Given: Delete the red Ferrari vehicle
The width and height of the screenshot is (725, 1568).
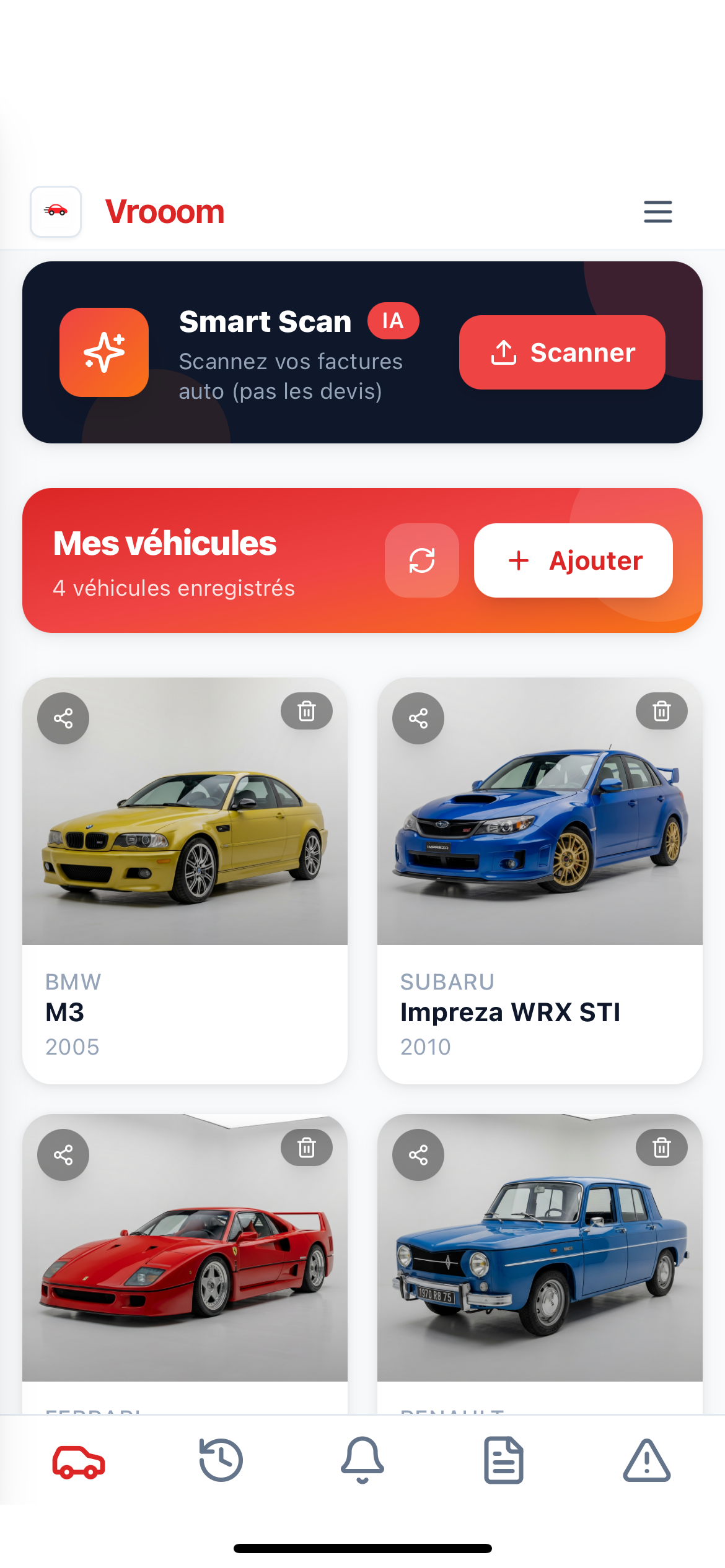Looking at the screenshot, I should [307, 1148].
